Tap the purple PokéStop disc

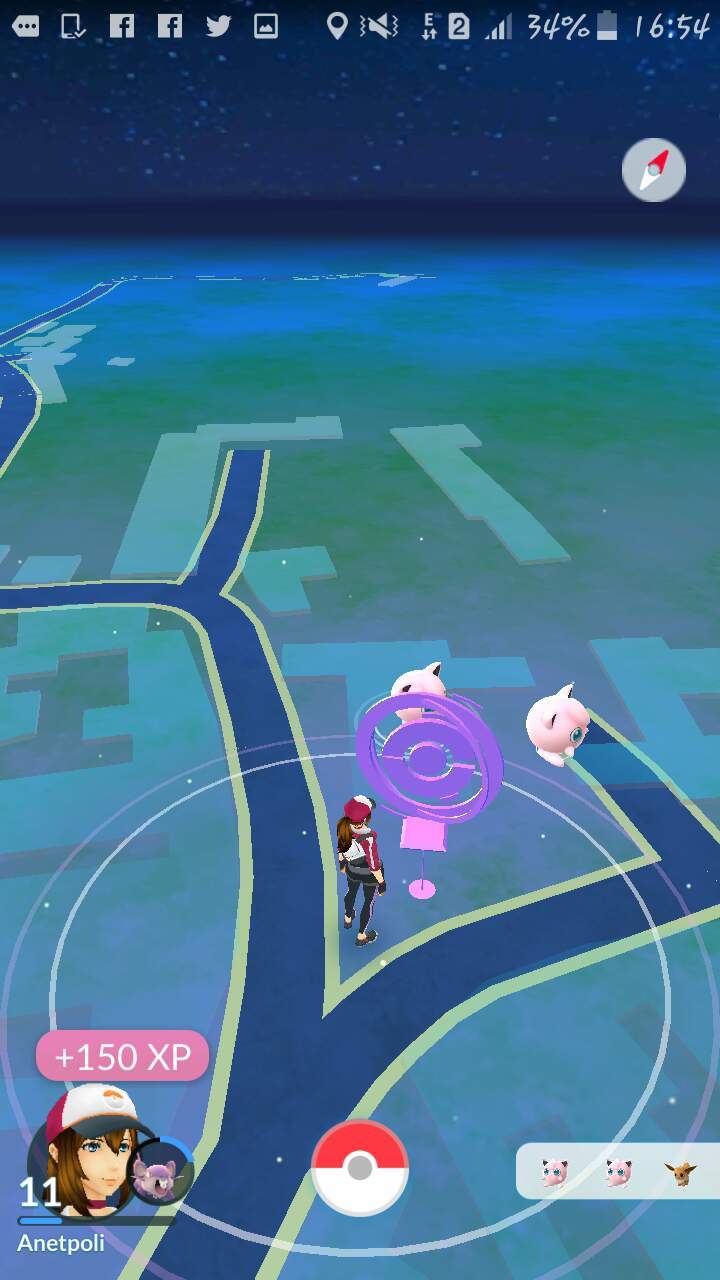pyautogui.click(x=429, y=762)
